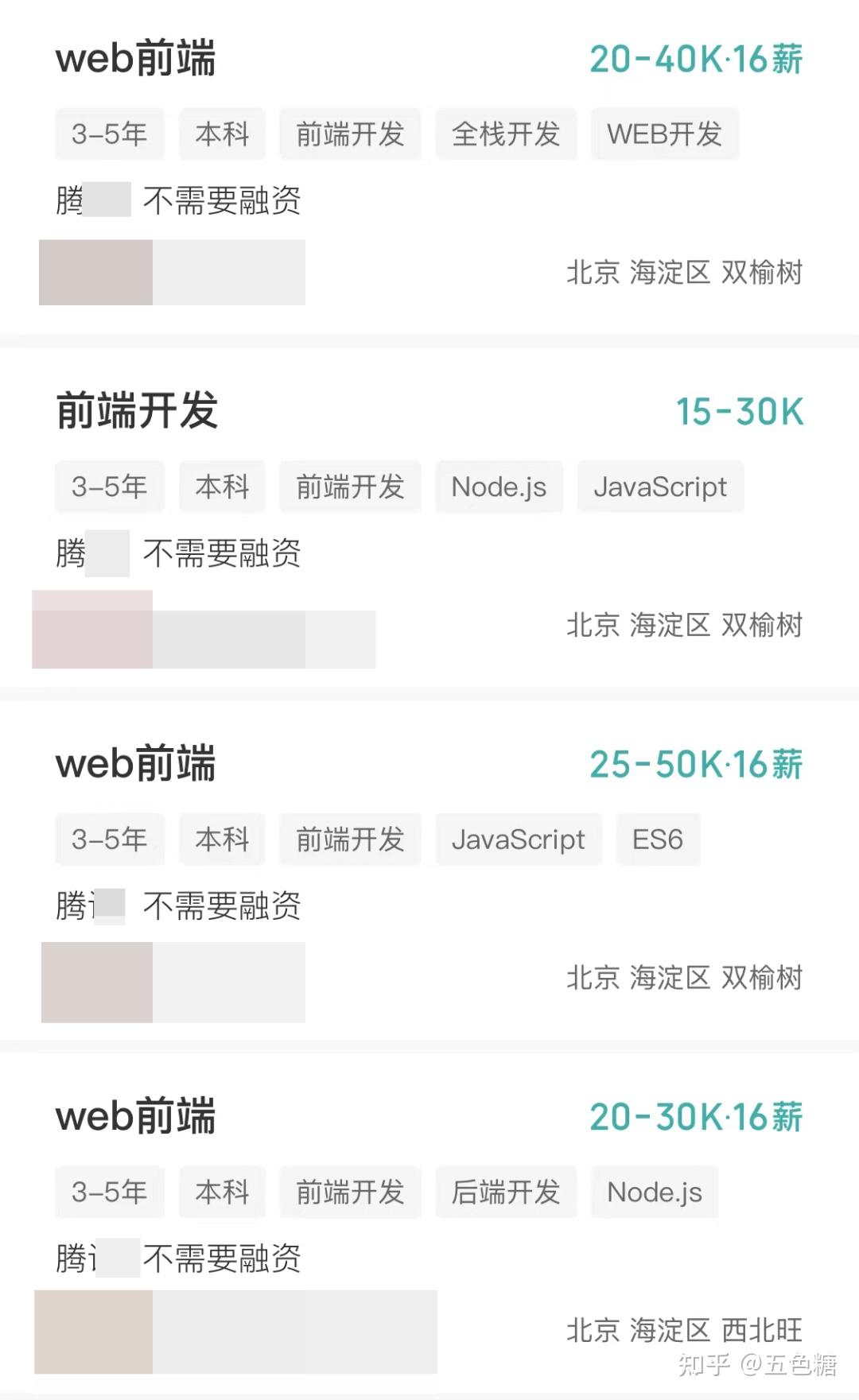Select the web前端 20-30K·16薪 job in 西北旺
Image resolution: width=859 pixels, height=1400 pixels.
(135, 1116)
